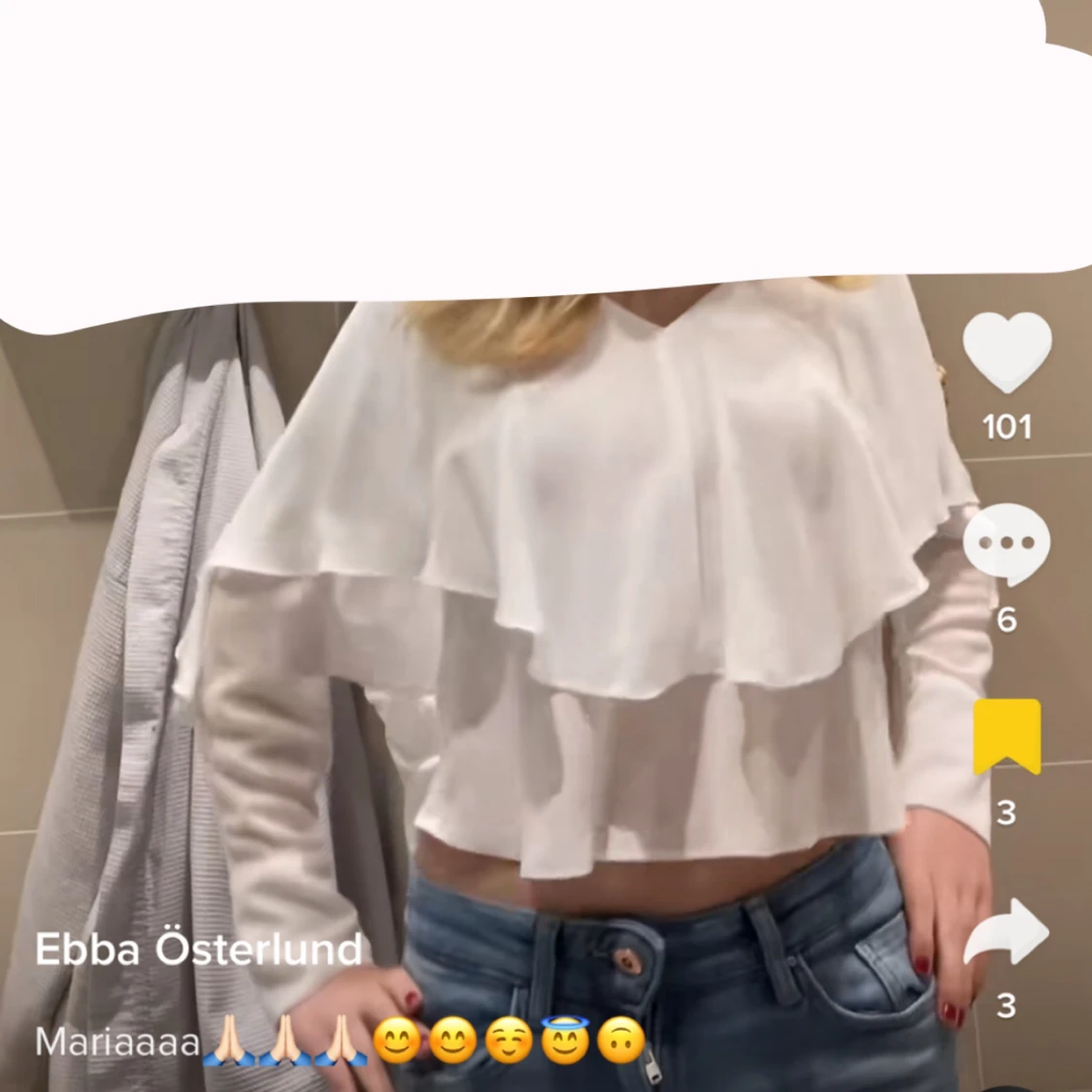The image size is (1092, 1092).
Task: Like the video with the heart icon
Action: coord(1007,351)
